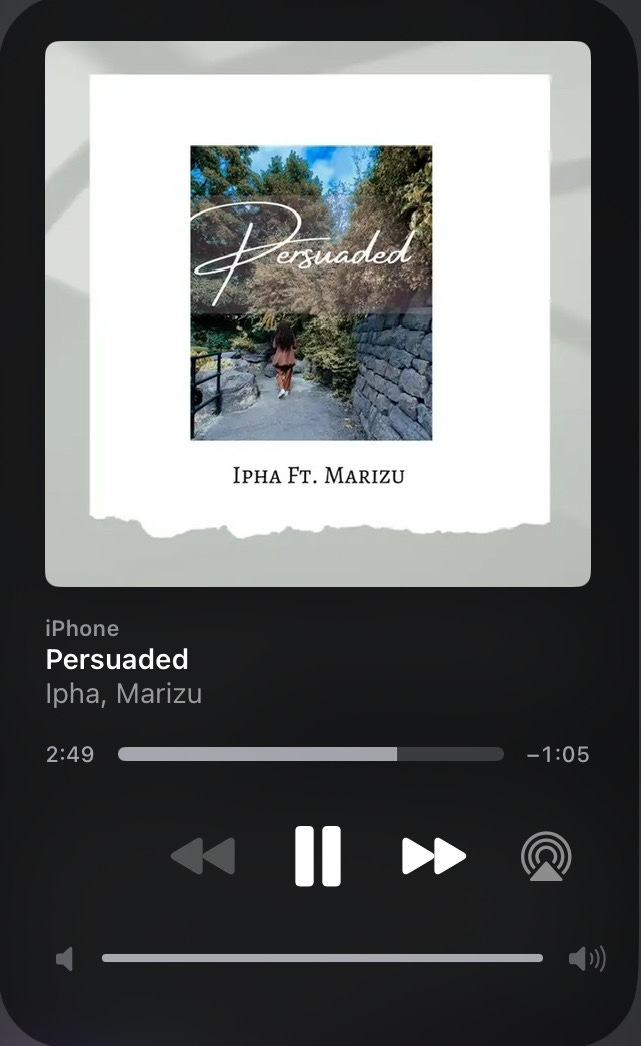
Task: Pause the song Persuaded
Action: tap(317, 856)
